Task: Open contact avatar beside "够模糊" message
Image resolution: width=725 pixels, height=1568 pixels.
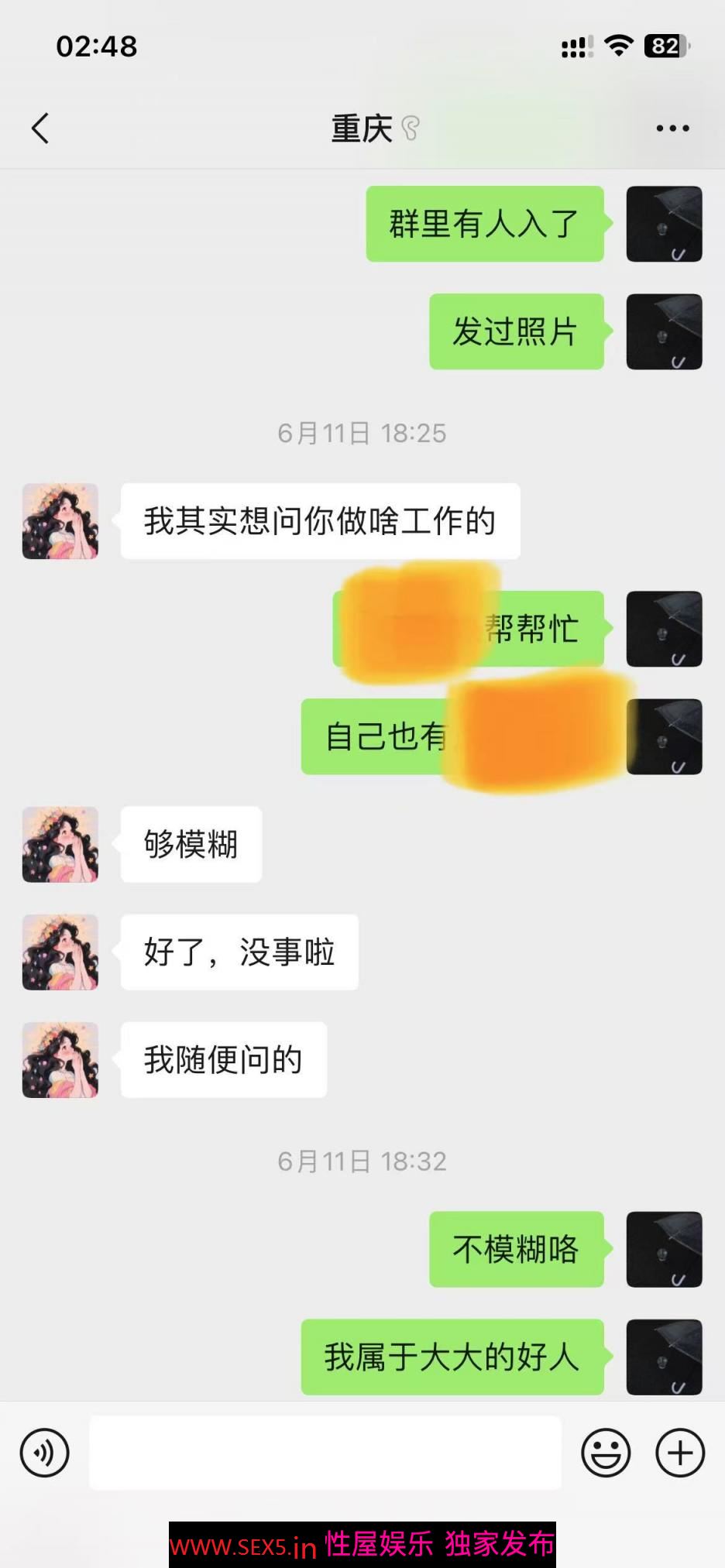Action: coord(60,844)
